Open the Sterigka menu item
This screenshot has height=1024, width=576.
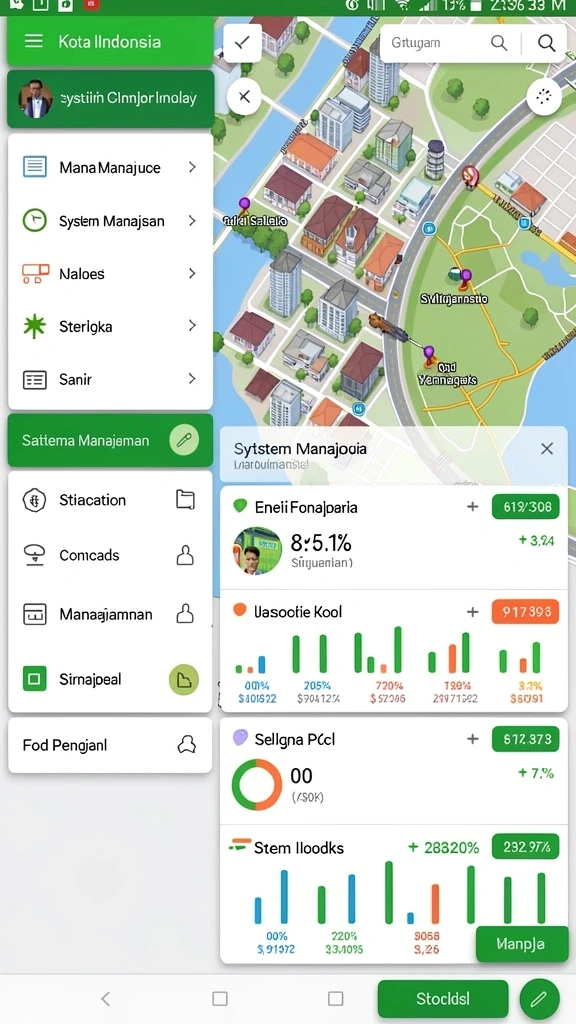[110, 326]
